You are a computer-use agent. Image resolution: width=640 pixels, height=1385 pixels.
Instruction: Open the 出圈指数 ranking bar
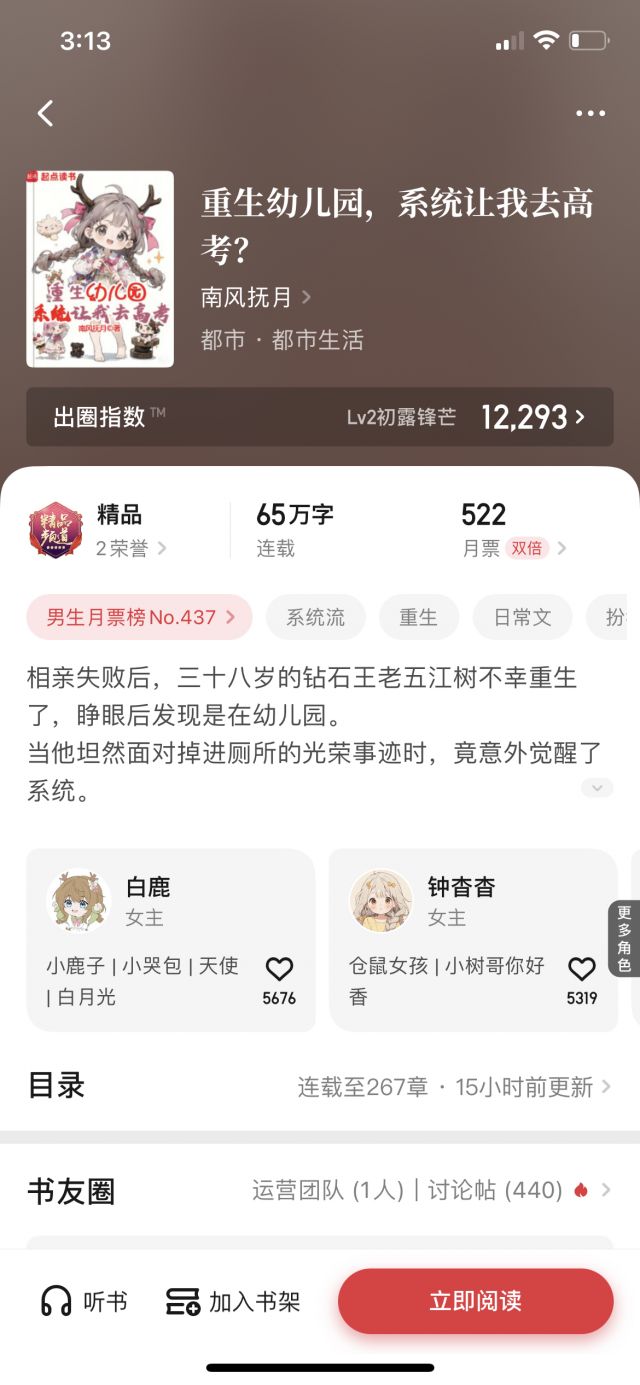320,417
